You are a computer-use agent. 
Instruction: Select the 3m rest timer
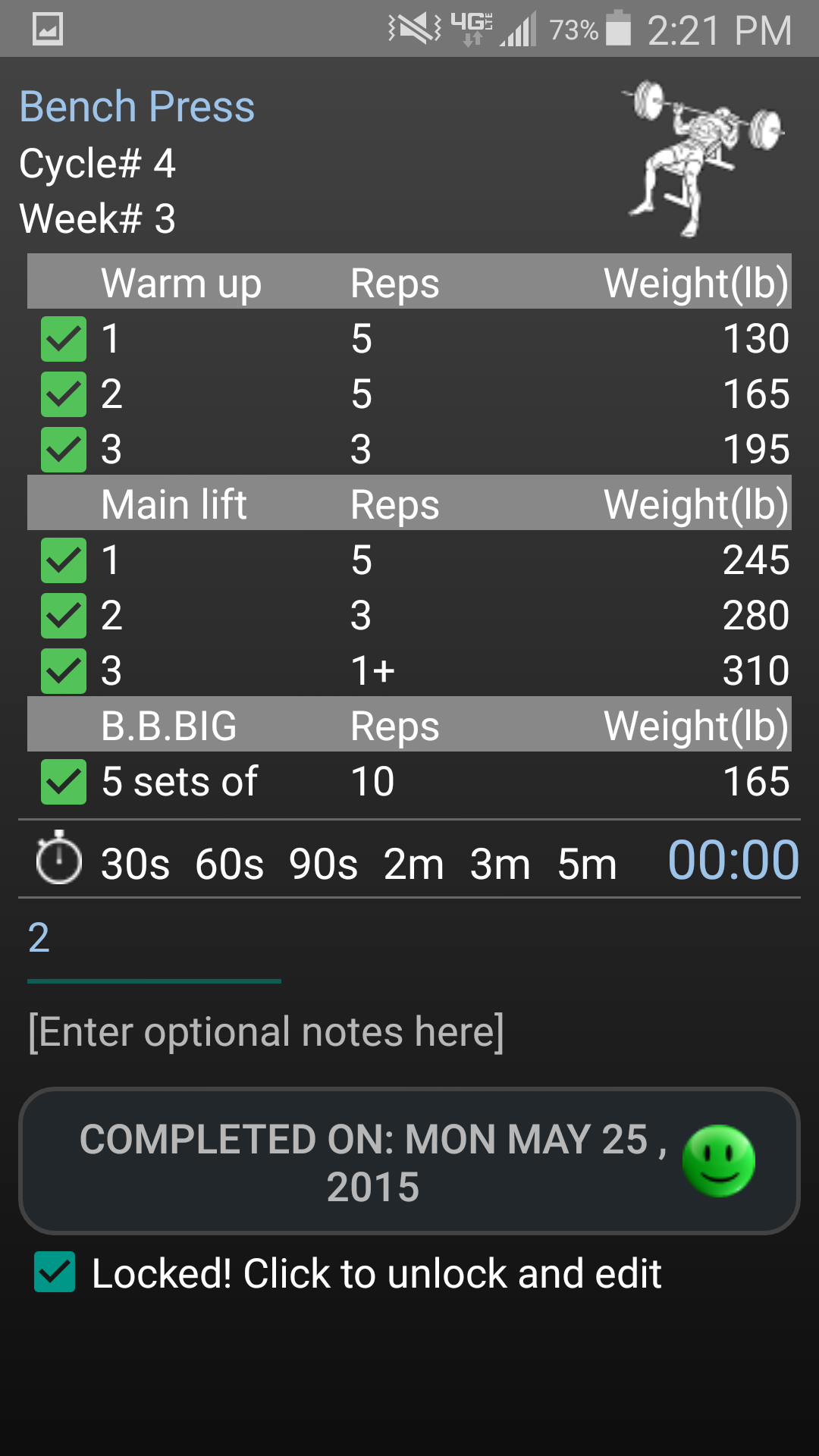click(x=500, y=864)
